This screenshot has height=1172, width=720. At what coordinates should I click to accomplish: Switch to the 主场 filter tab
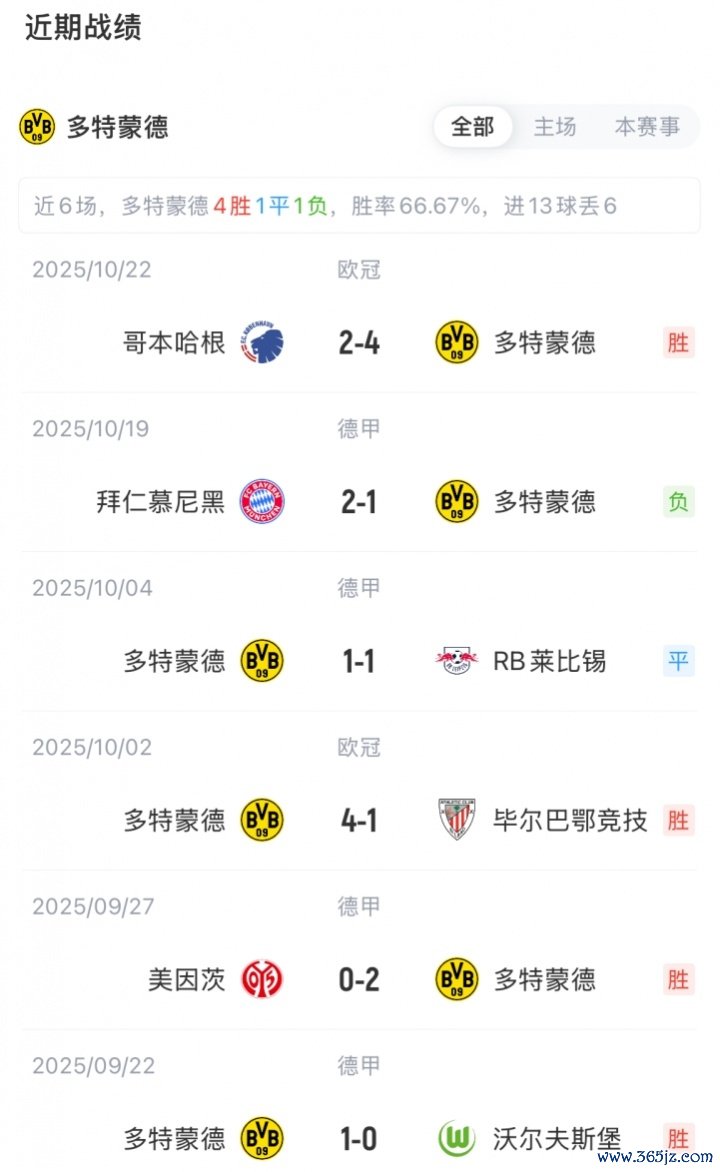tap(555, 127)
